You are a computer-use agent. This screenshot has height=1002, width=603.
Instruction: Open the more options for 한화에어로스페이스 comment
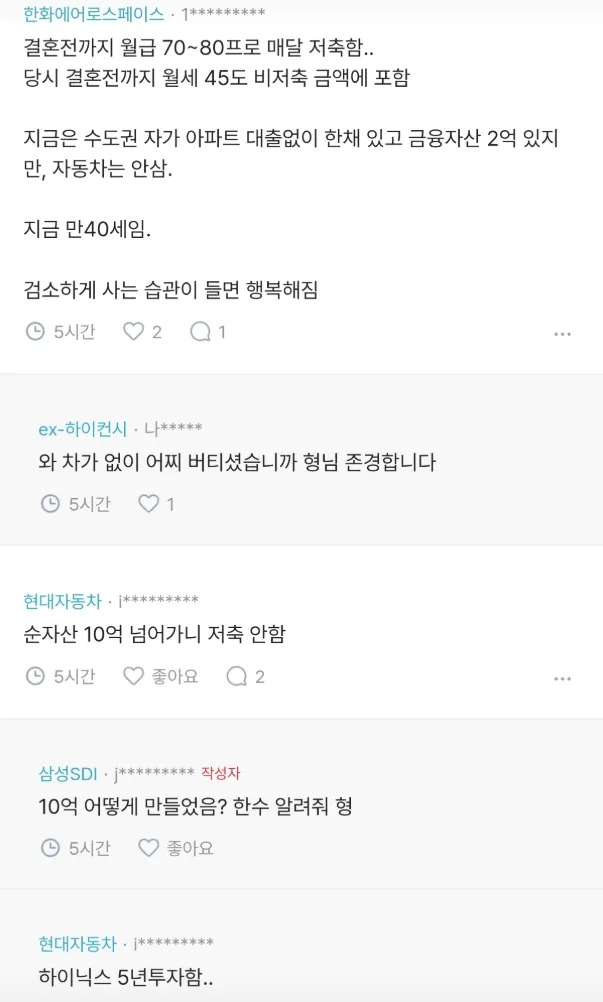pos(562,334)
